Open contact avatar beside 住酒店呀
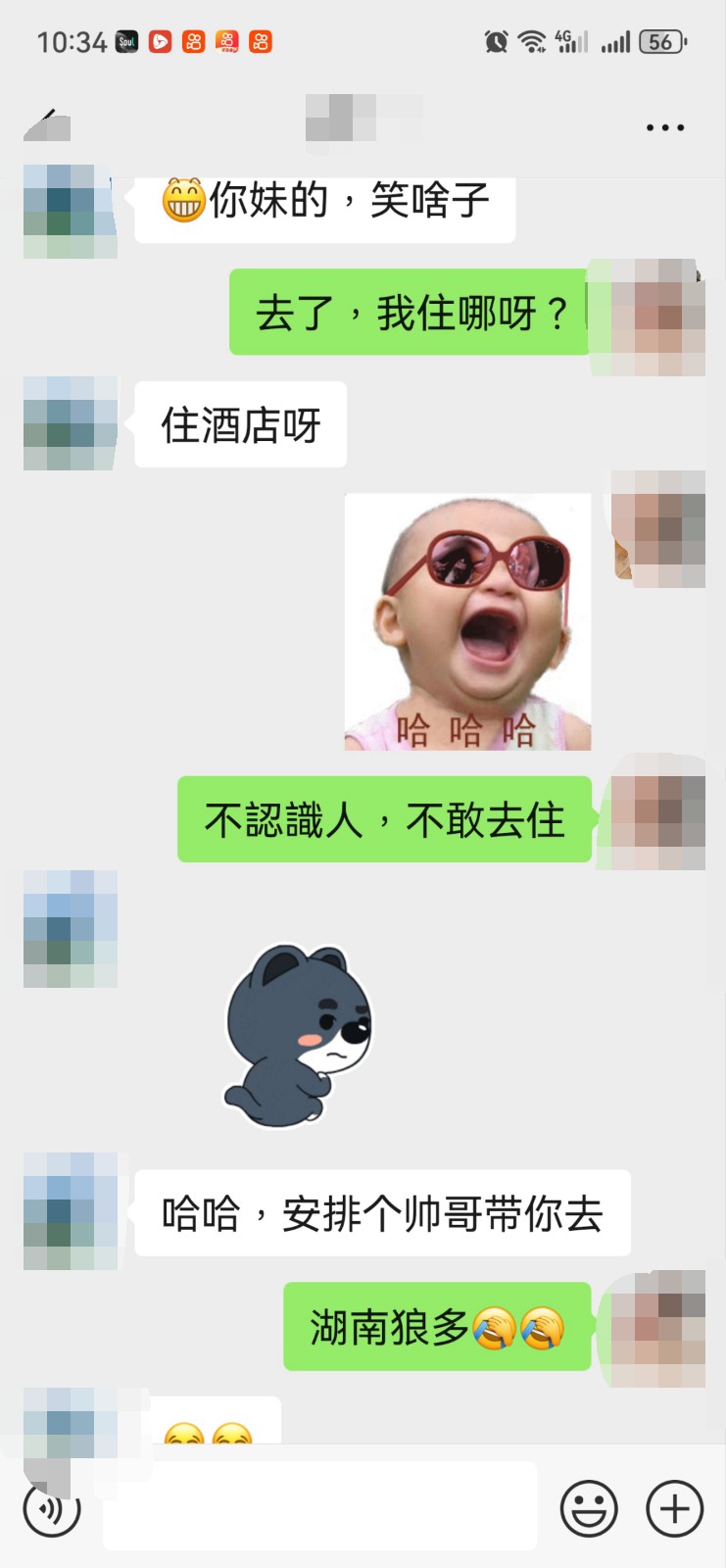 71,423
